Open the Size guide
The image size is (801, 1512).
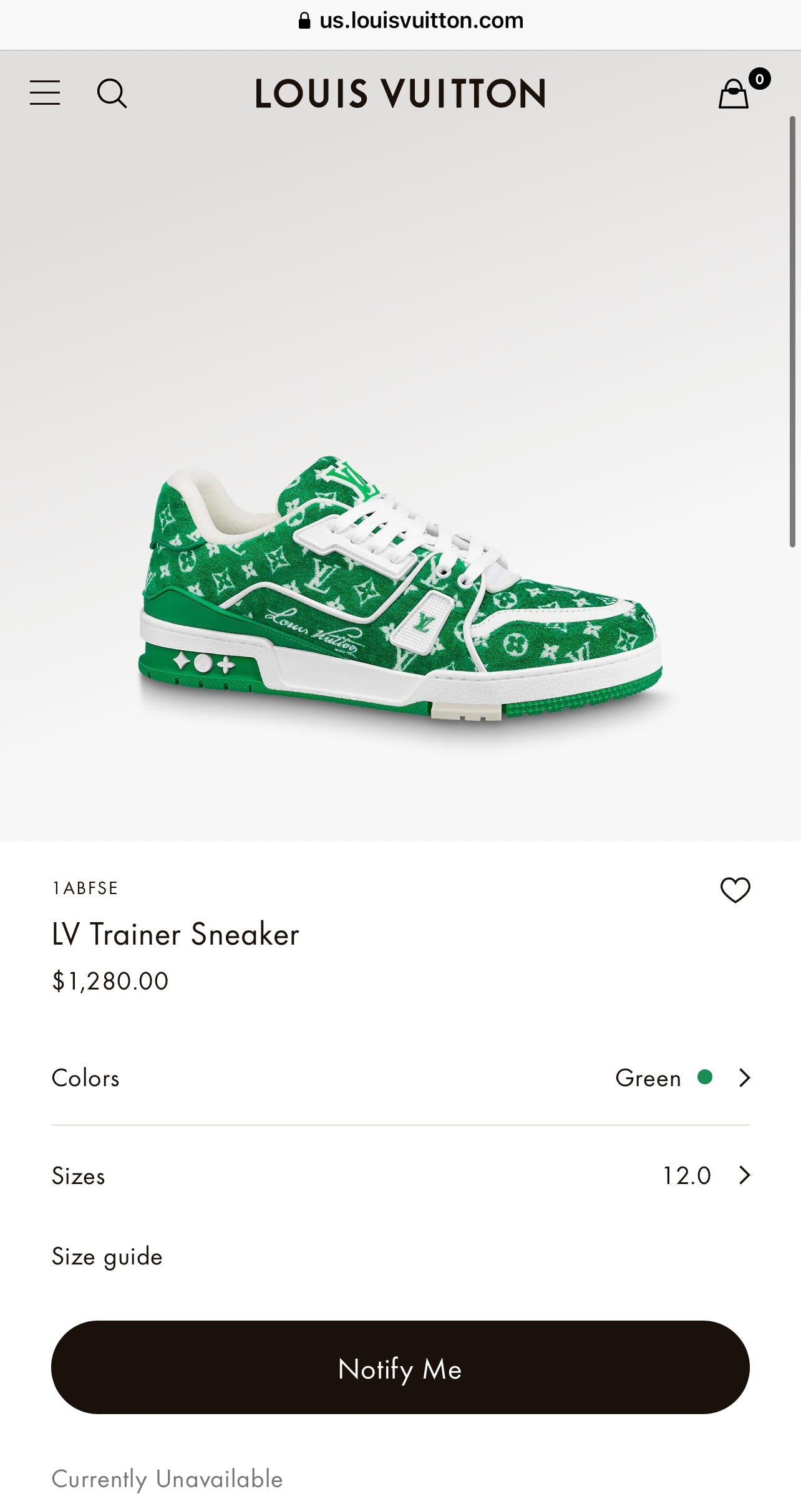click(107, 1256)
